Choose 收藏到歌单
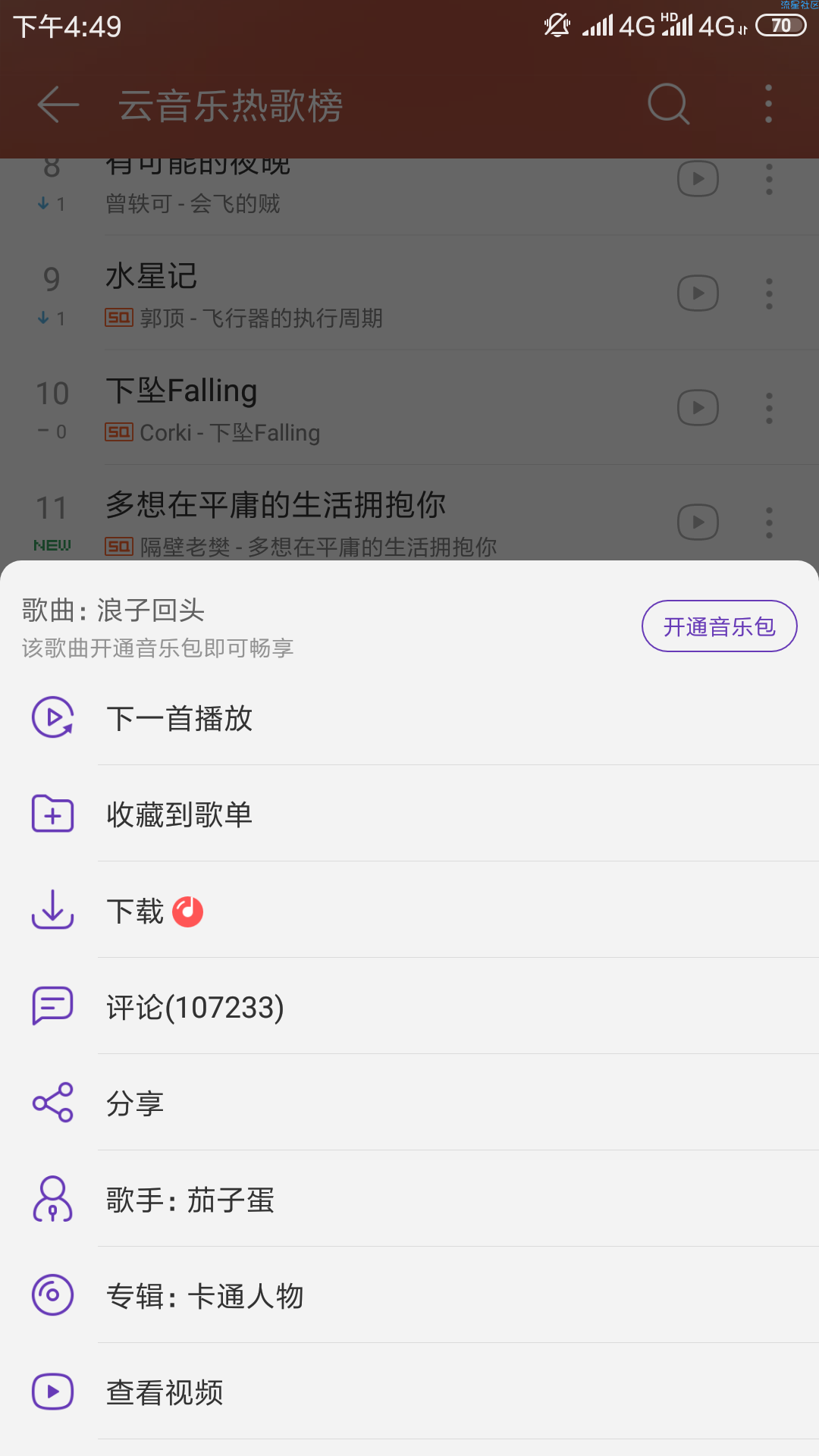This screenshot has width=819, height=1456. pyautogui.click(x=409, y=814)
